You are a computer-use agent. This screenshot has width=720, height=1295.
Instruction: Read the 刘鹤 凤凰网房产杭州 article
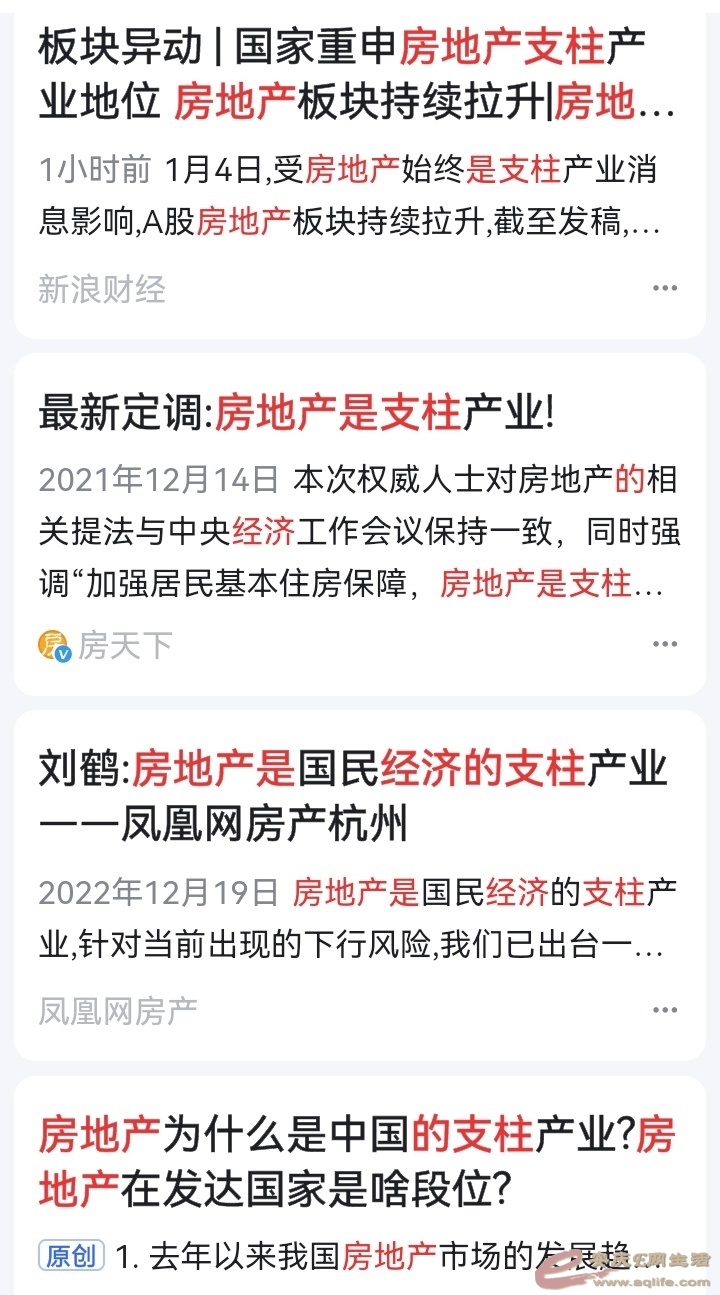(x=352, y=797)
